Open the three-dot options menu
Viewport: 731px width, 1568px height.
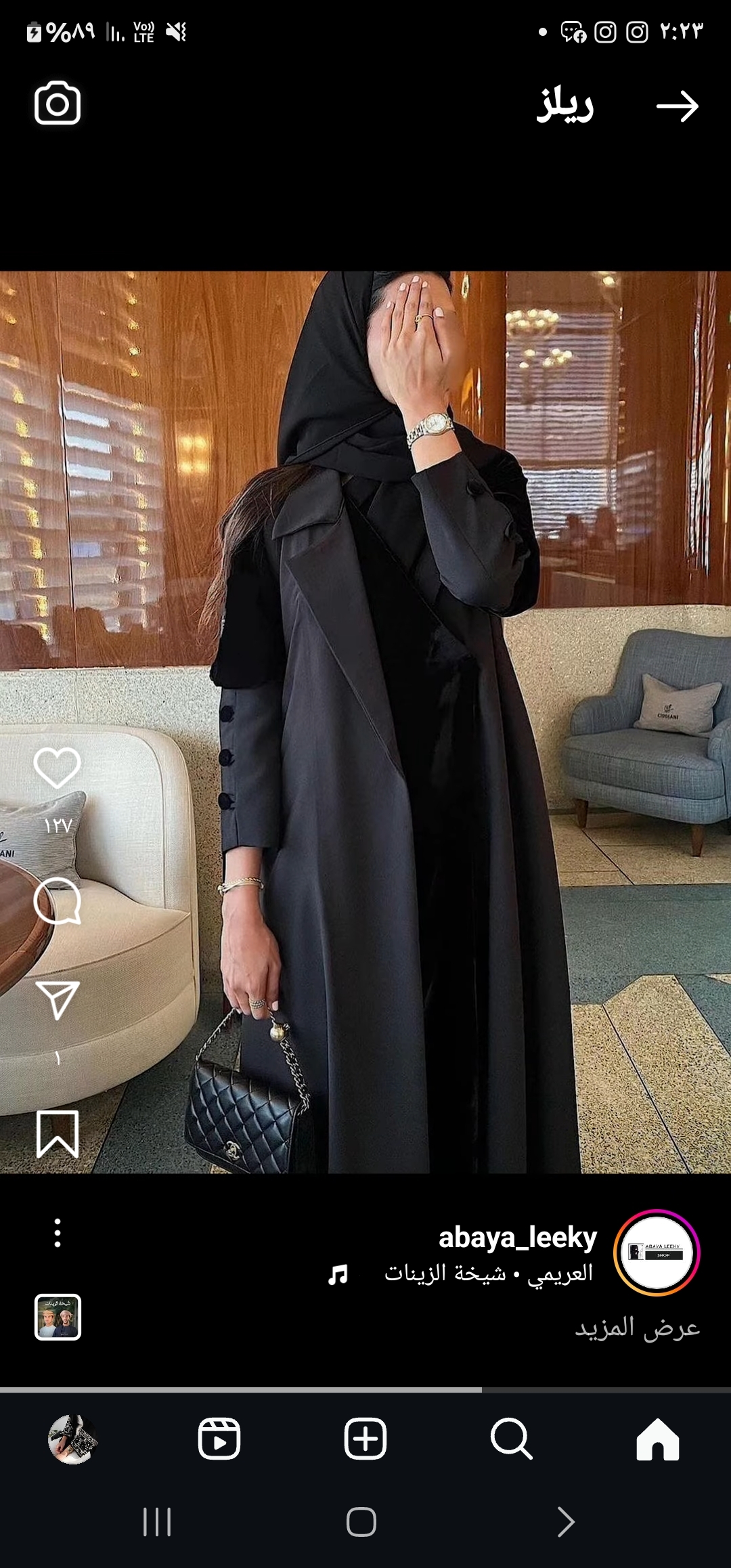(x=58, y=1233)
